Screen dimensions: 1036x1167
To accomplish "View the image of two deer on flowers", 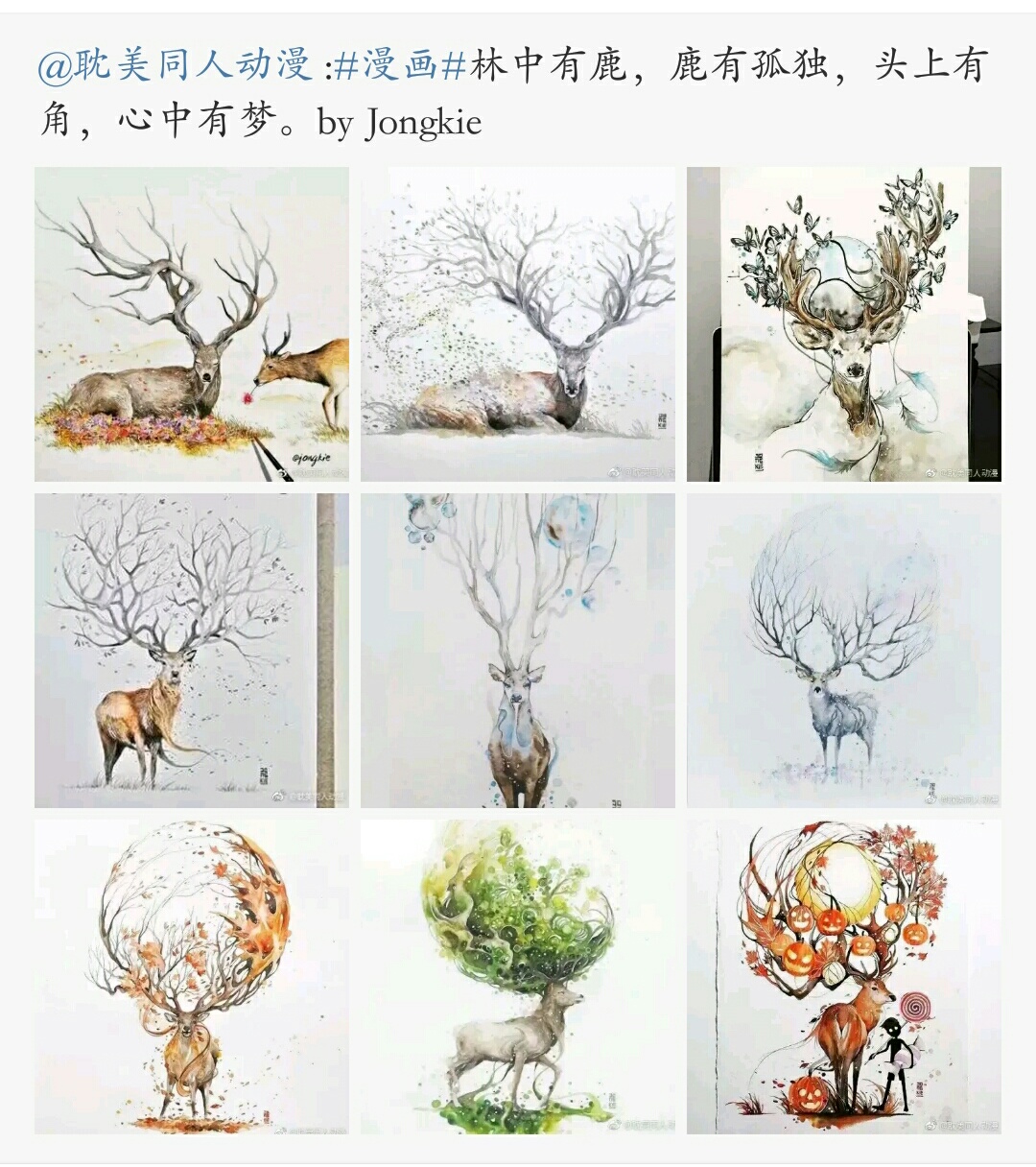I will click(192, 324).
